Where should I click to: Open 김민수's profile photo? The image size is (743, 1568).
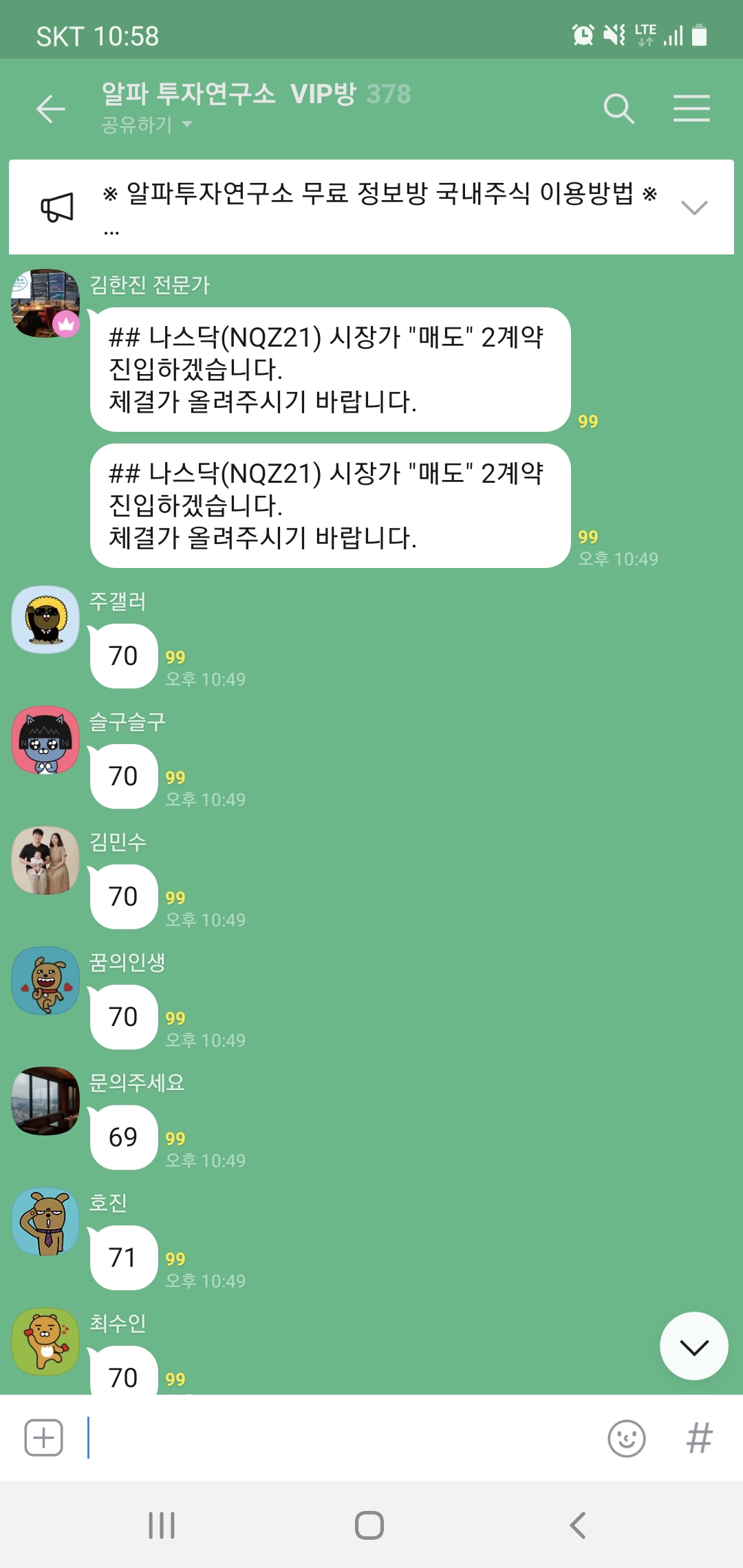(45, 860)
